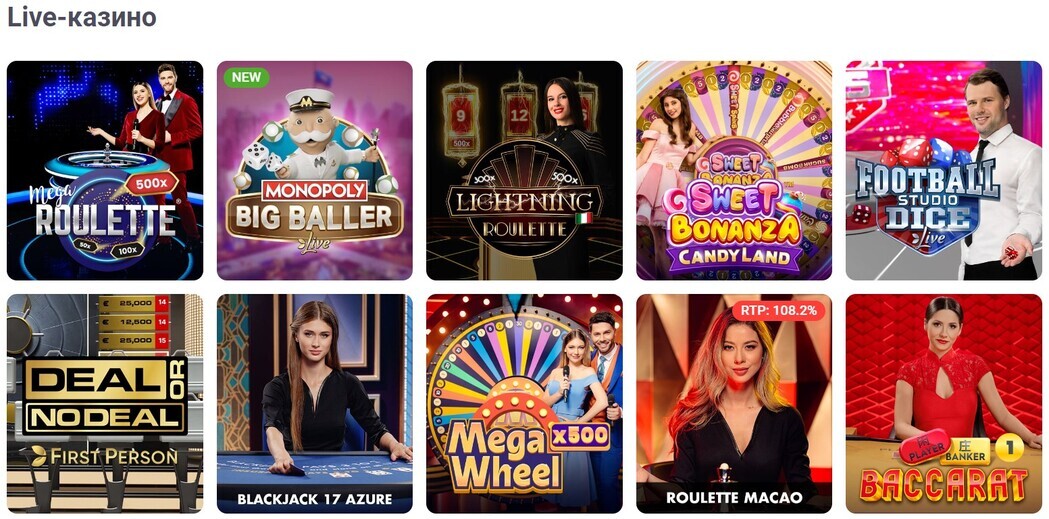The height and width of the screenshot is (519, 1049).
Task: Play Sweet Bonanza Candyland
Action: point(734,170)
